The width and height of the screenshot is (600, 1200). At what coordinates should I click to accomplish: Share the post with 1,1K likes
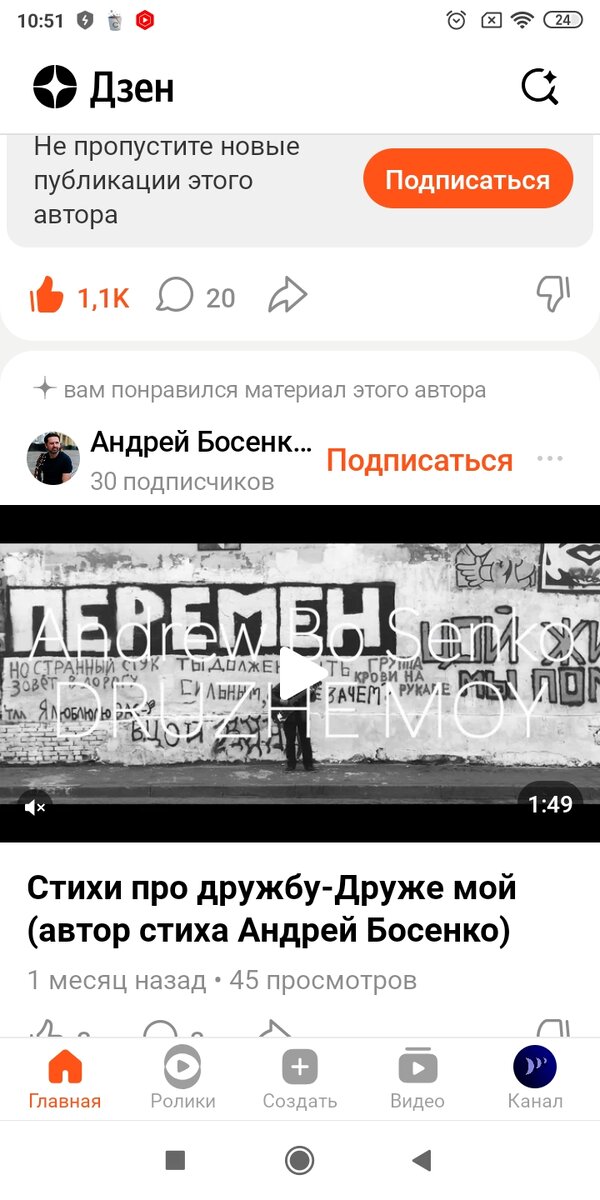coord(287,296)
